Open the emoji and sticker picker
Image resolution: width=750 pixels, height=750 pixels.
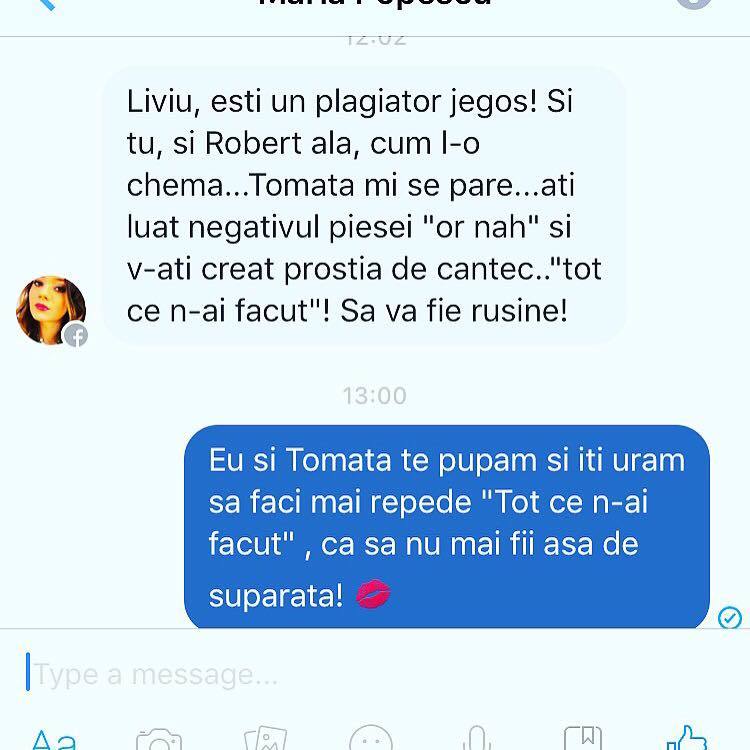[x=371, y=741]
